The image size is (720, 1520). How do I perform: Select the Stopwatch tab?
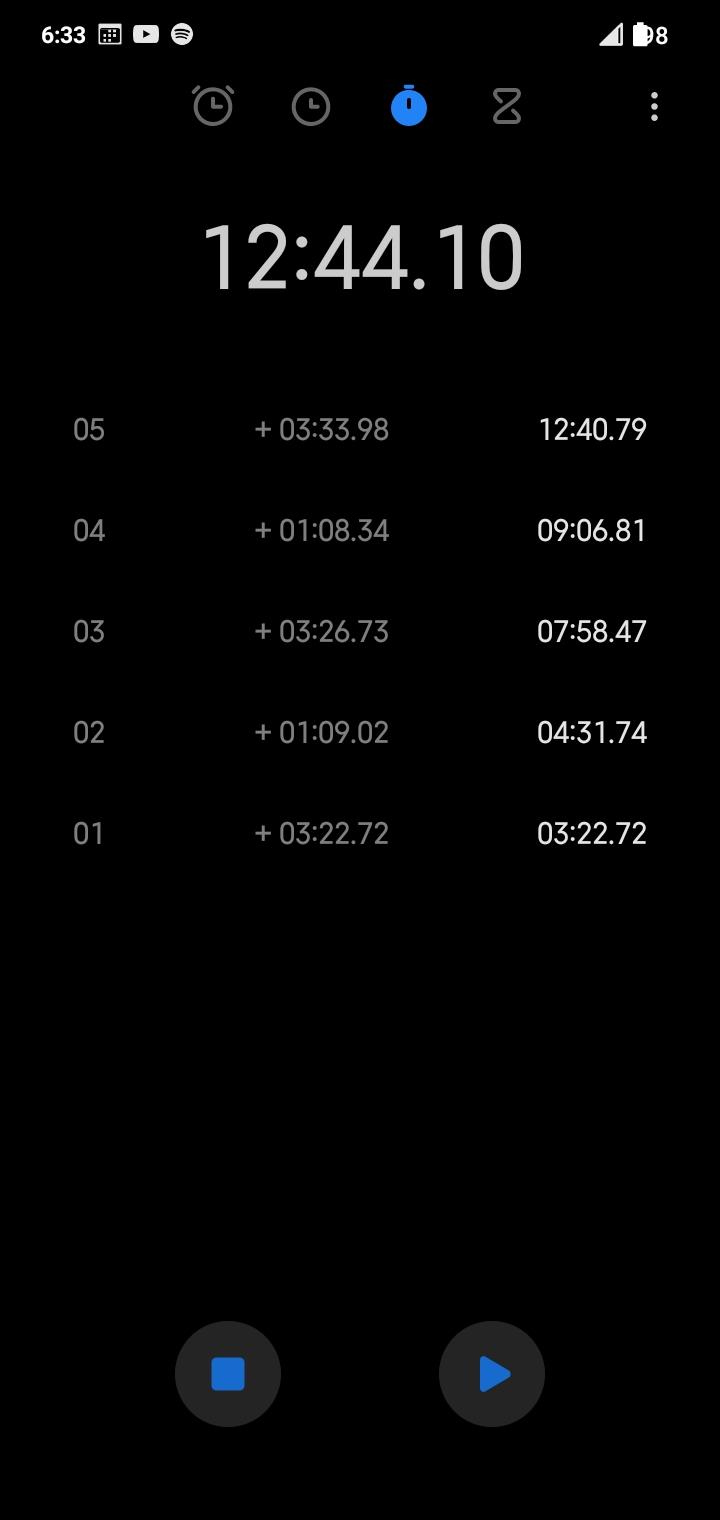409,106
